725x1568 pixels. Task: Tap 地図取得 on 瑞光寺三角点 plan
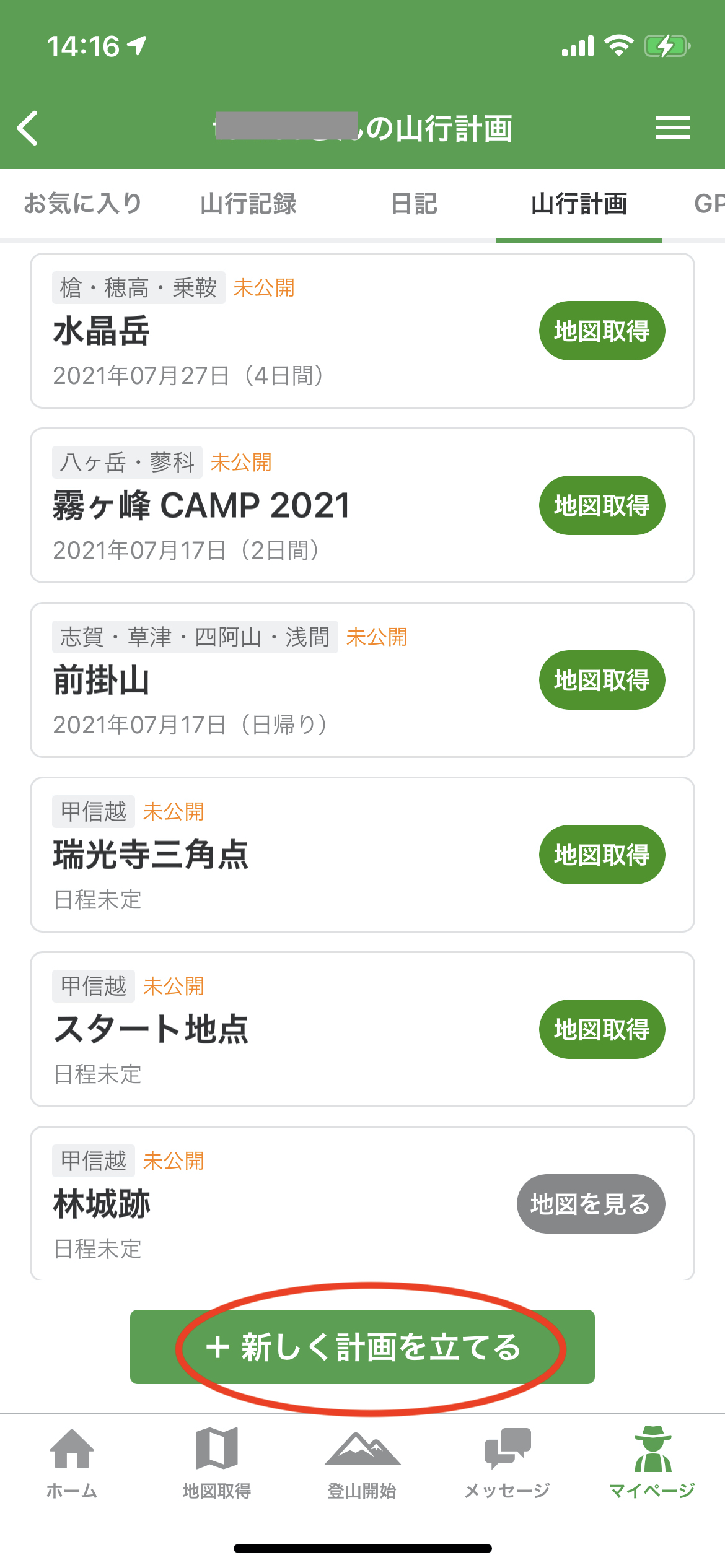pos(602,855)
